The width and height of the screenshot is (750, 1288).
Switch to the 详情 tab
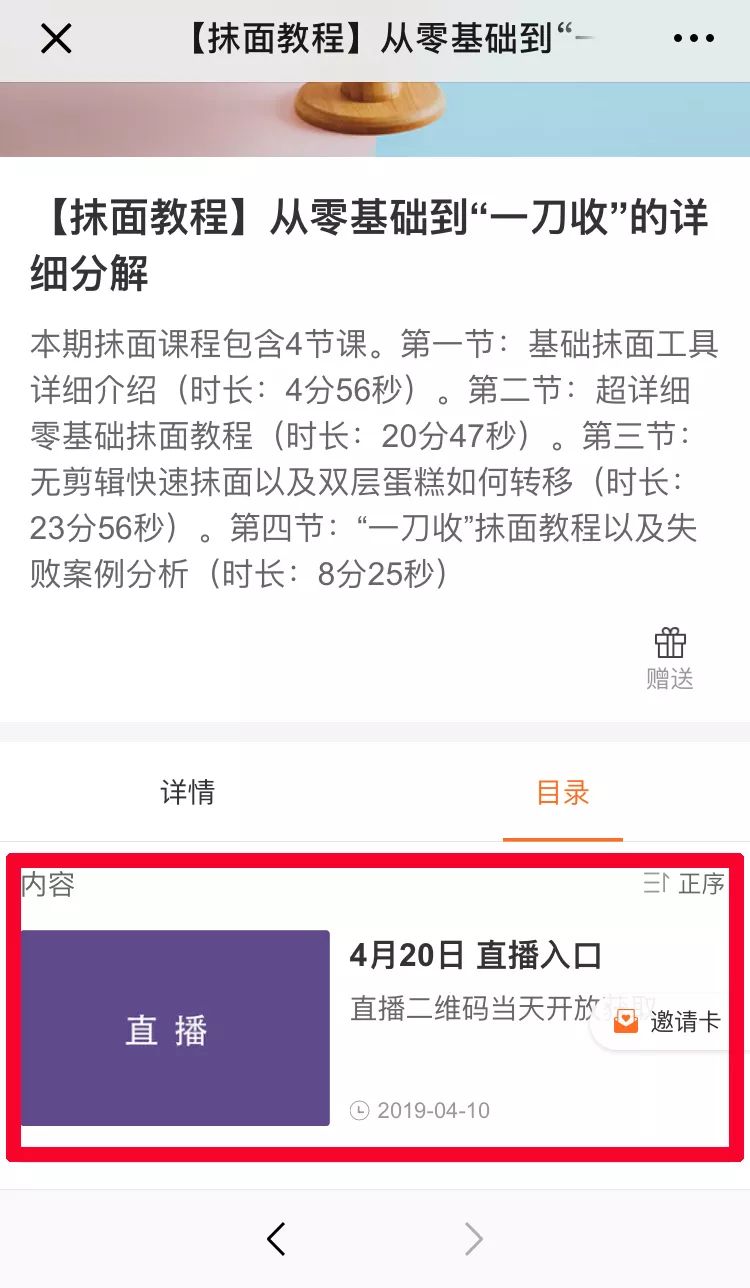pyautogui.click(x=188, y=792)
